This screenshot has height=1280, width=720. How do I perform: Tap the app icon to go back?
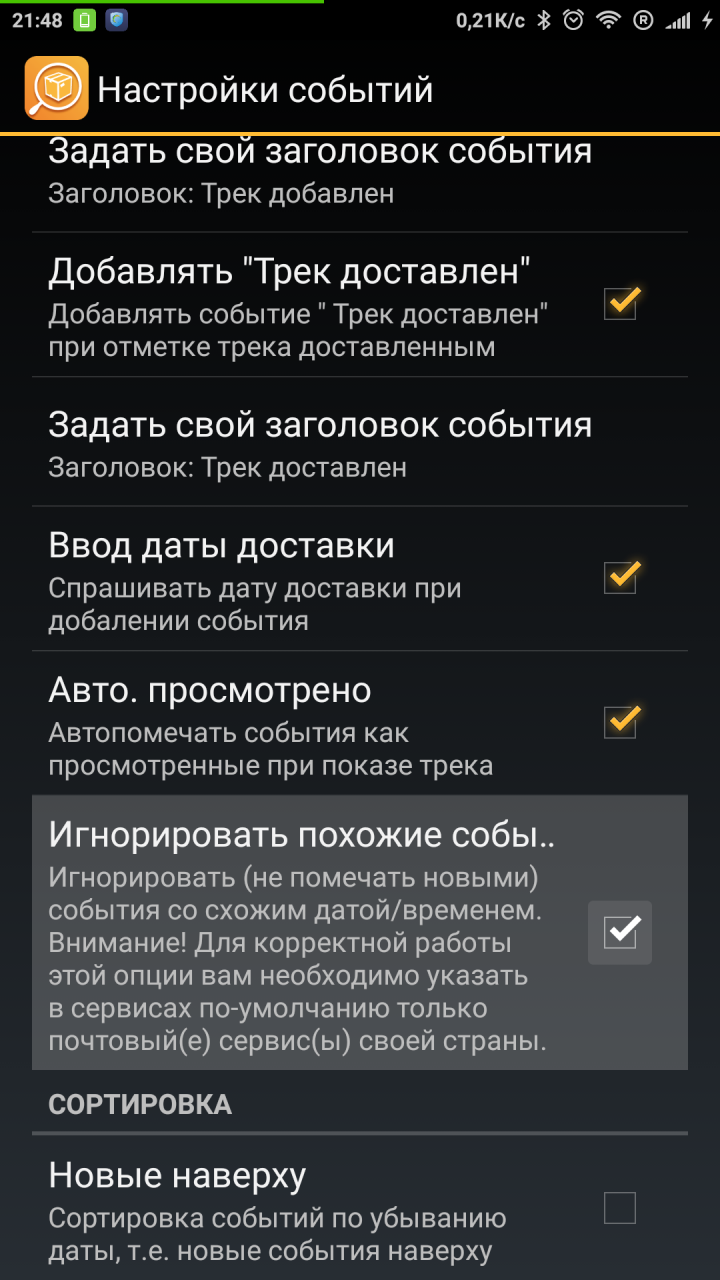[56, 89]
